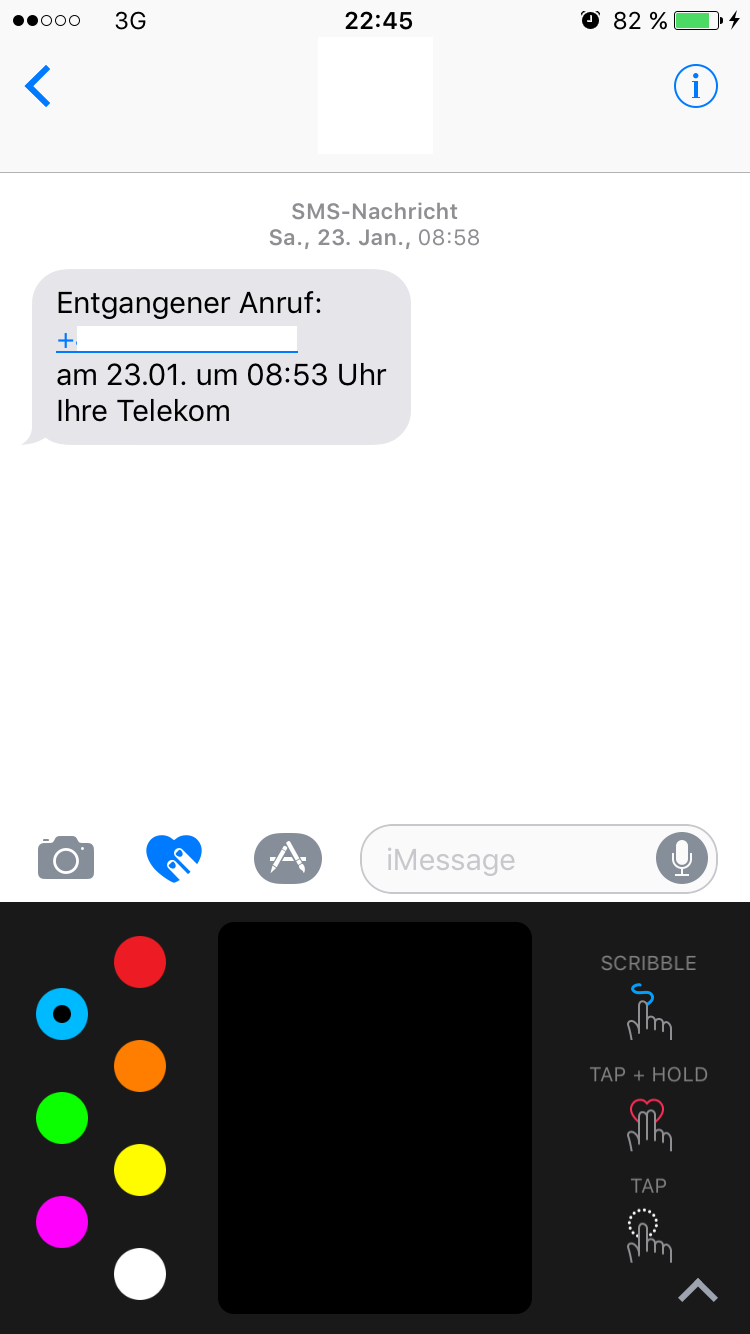The height and width of the screenshot is (1334, 750).
Task: Choose the orange color swatch
Action: click(140, 1066)
